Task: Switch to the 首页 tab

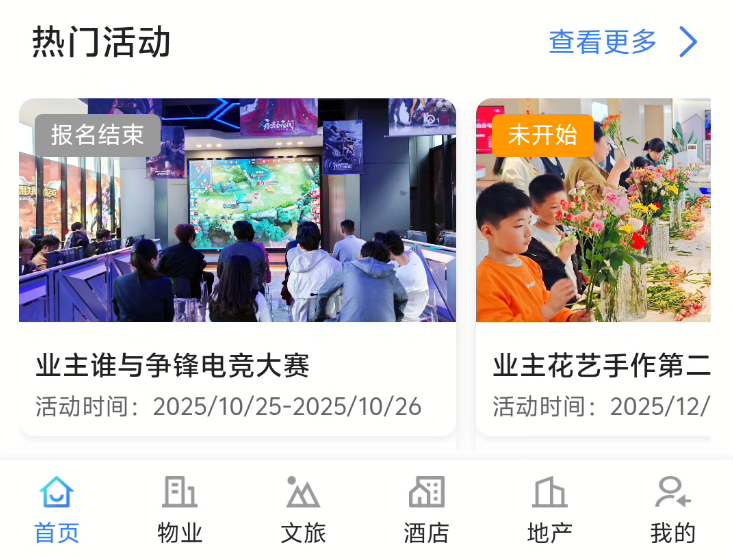Action: click(56, 509)
